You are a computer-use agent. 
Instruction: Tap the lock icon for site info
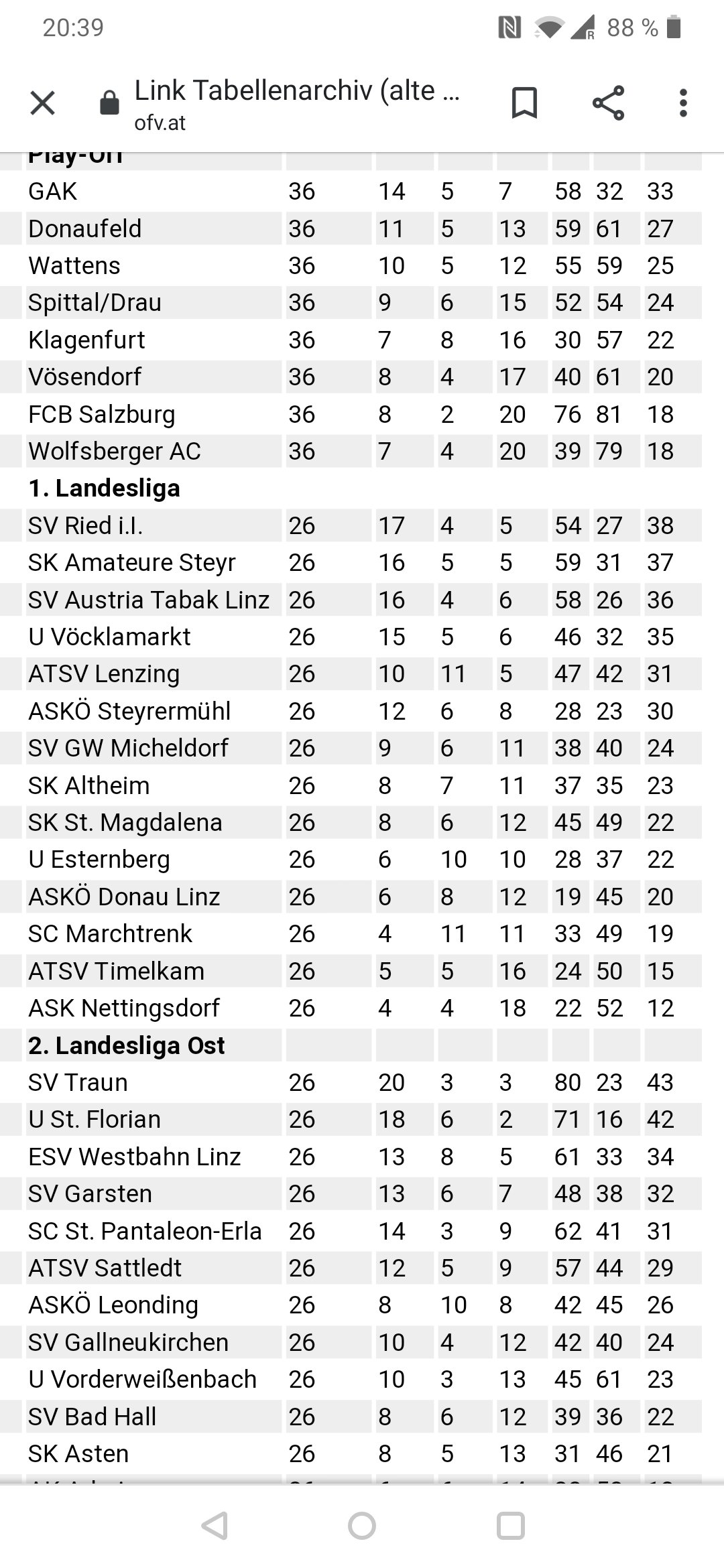pos(109,103)
